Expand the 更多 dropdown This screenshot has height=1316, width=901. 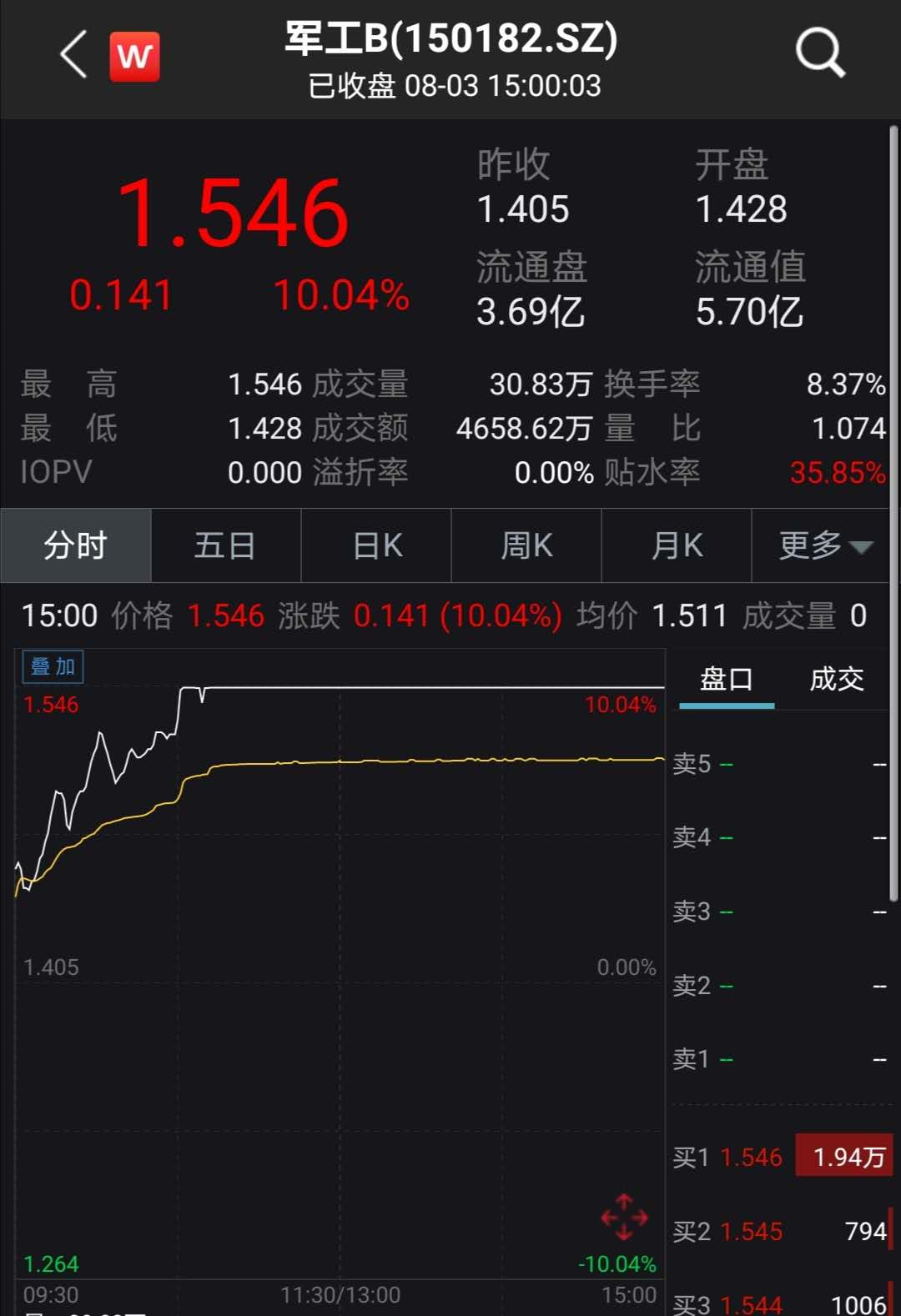[824, 545]
